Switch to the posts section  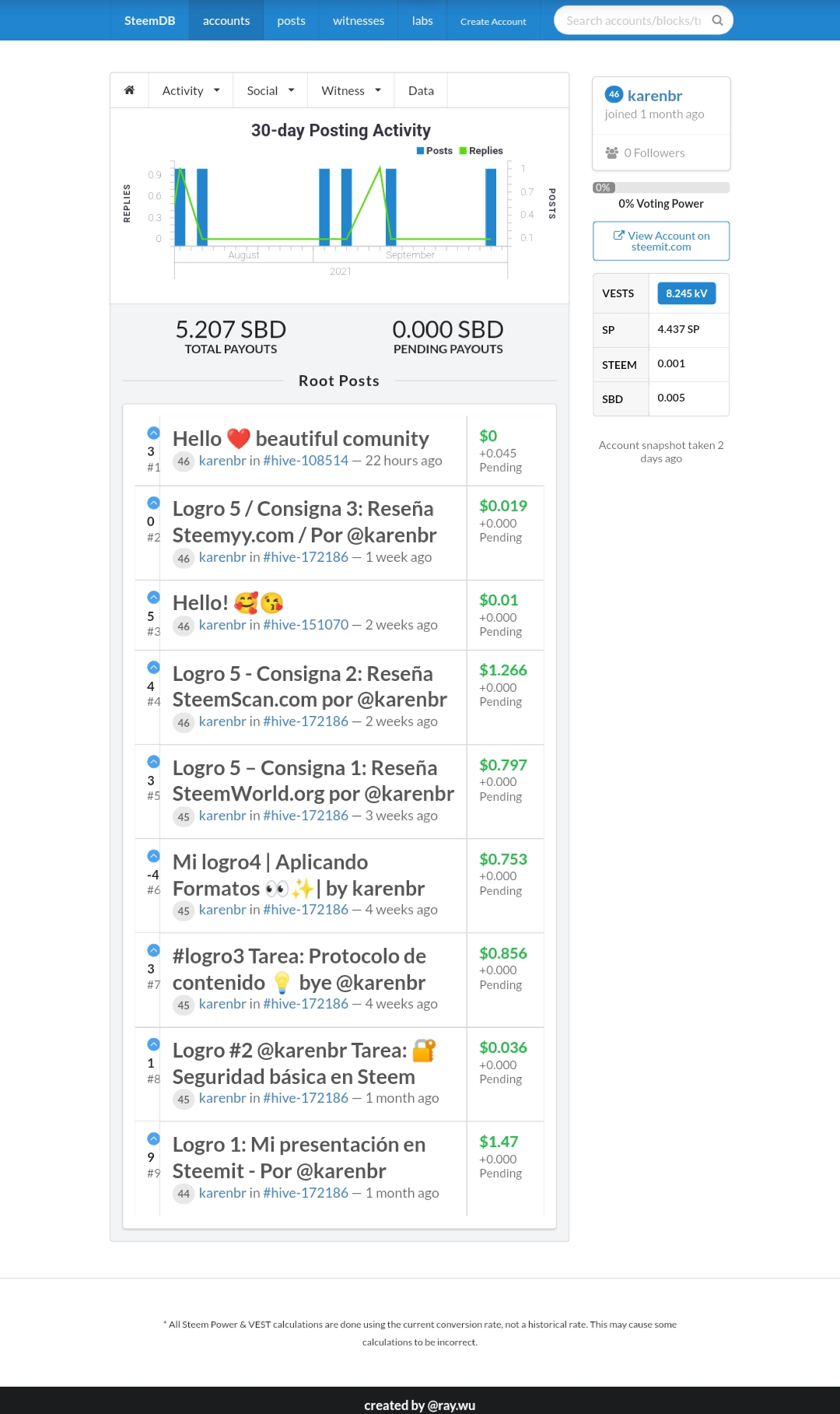coord(291,20)
